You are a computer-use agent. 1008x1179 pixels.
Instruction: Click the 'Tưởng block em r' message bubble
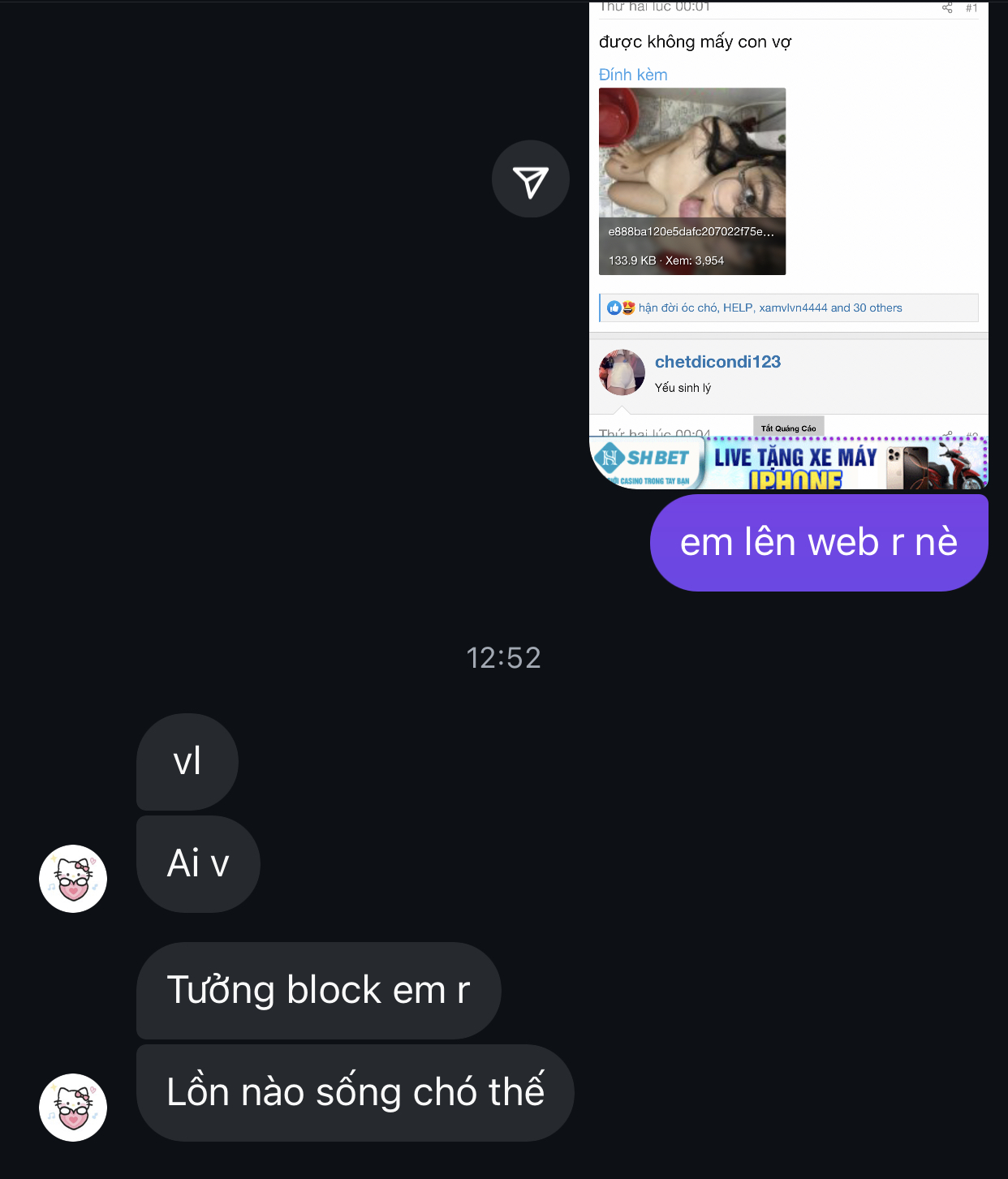(317, 989)
